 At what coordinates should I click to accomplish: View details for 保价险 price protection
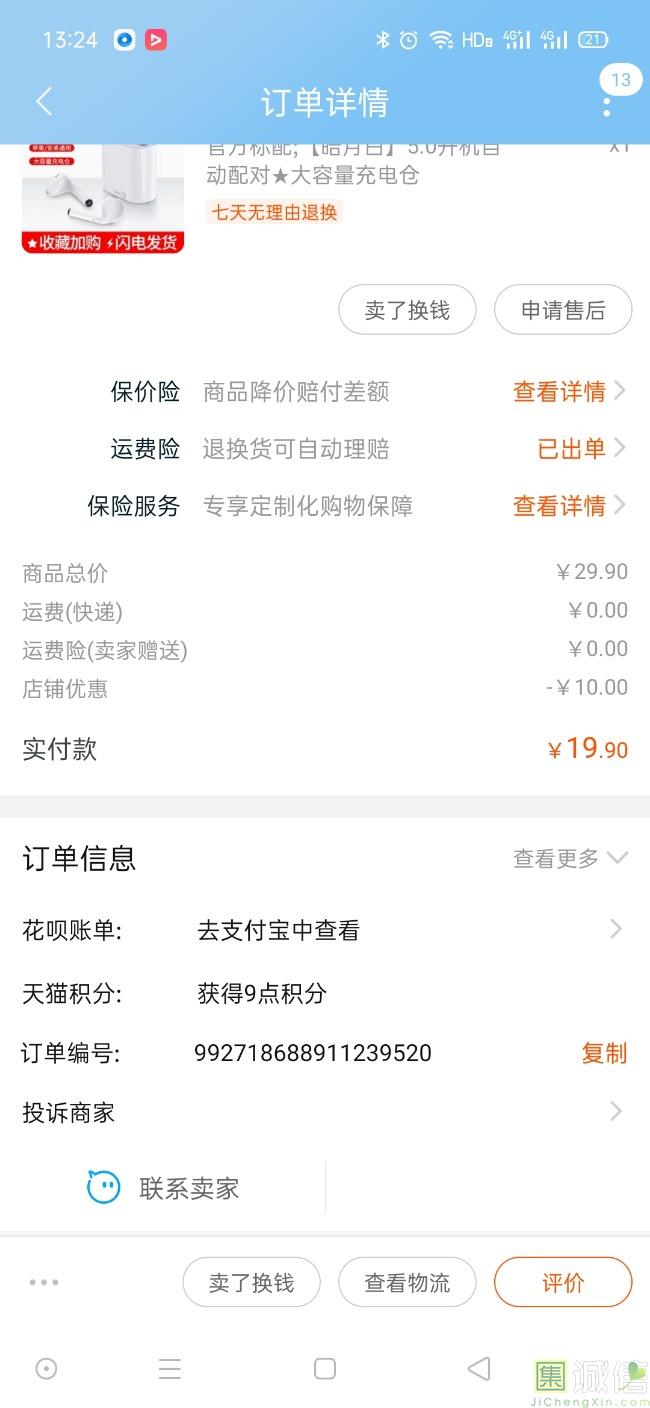pyautogui.click(x=568, y=392)
